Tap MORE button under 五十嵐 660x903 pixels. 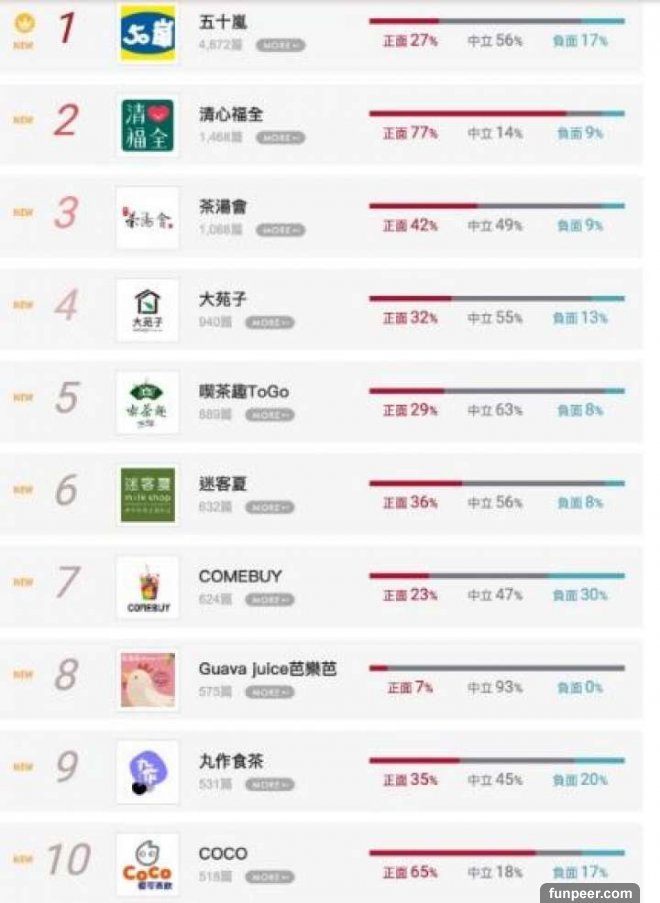click(280, 45)
